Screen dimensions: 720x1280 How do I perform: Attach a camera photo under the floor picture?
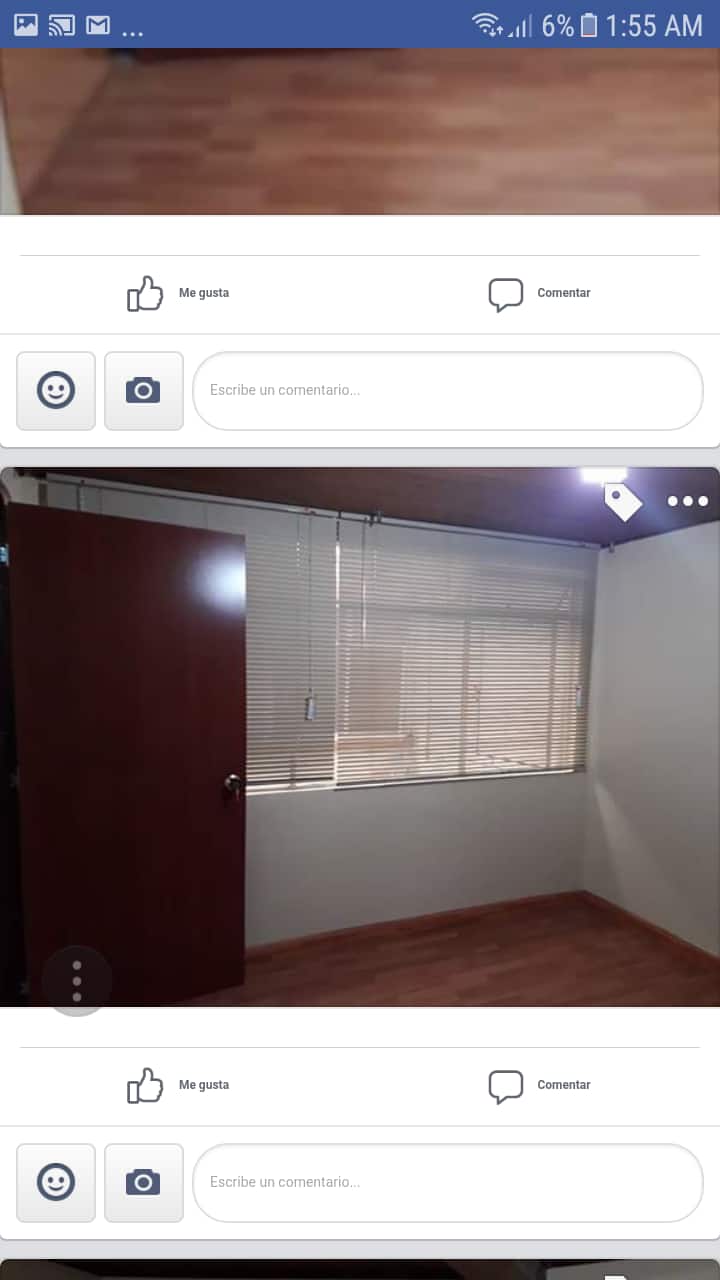tap(144, 390)
